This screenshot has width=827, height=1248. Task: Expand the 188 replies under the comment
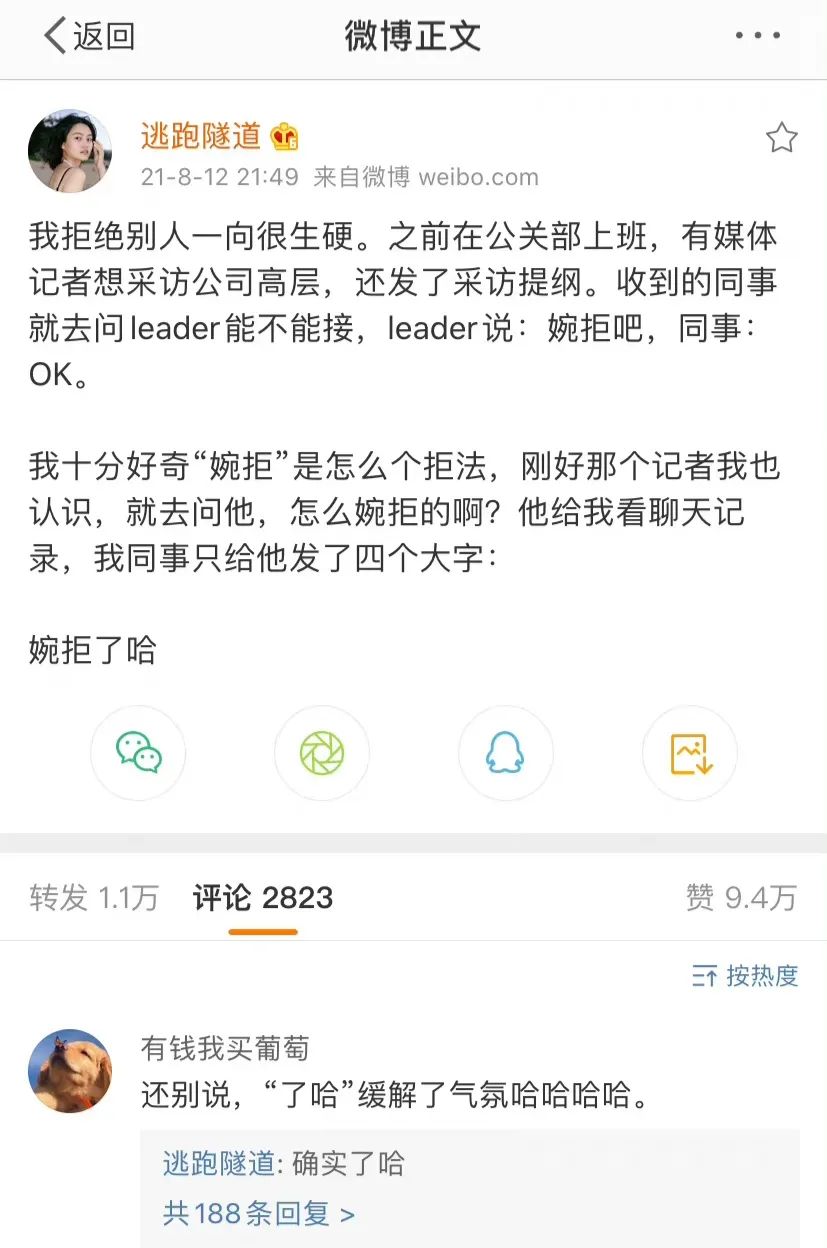point(259,1213)
